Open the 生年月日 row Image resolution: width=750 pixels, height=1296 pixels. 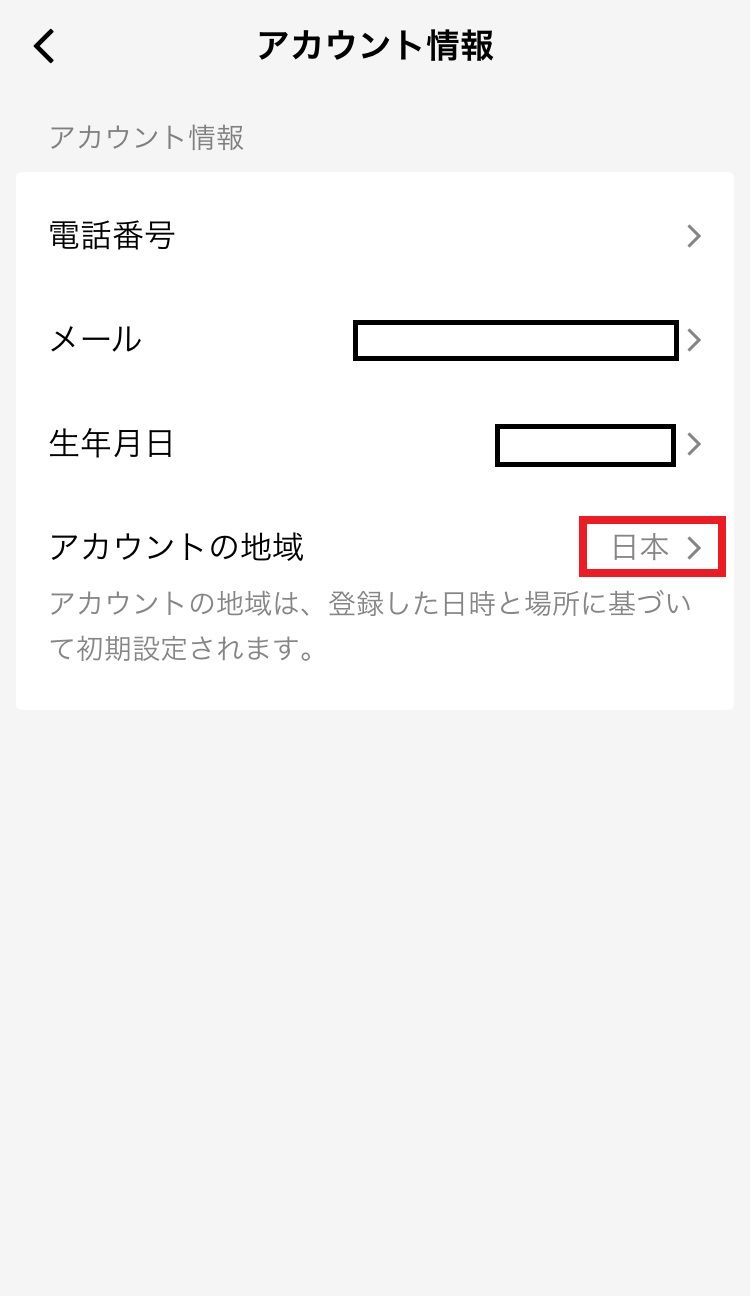pos(375,444)
